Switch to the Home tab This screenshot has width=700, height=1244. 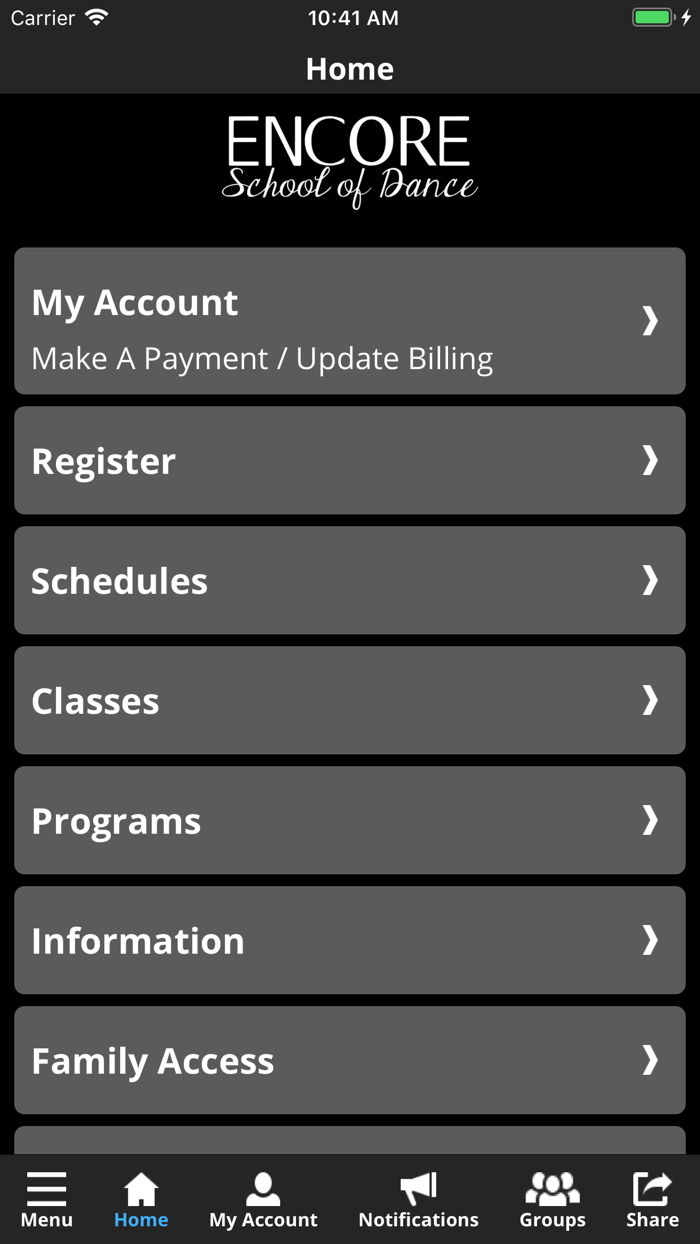click(141, 1200)
